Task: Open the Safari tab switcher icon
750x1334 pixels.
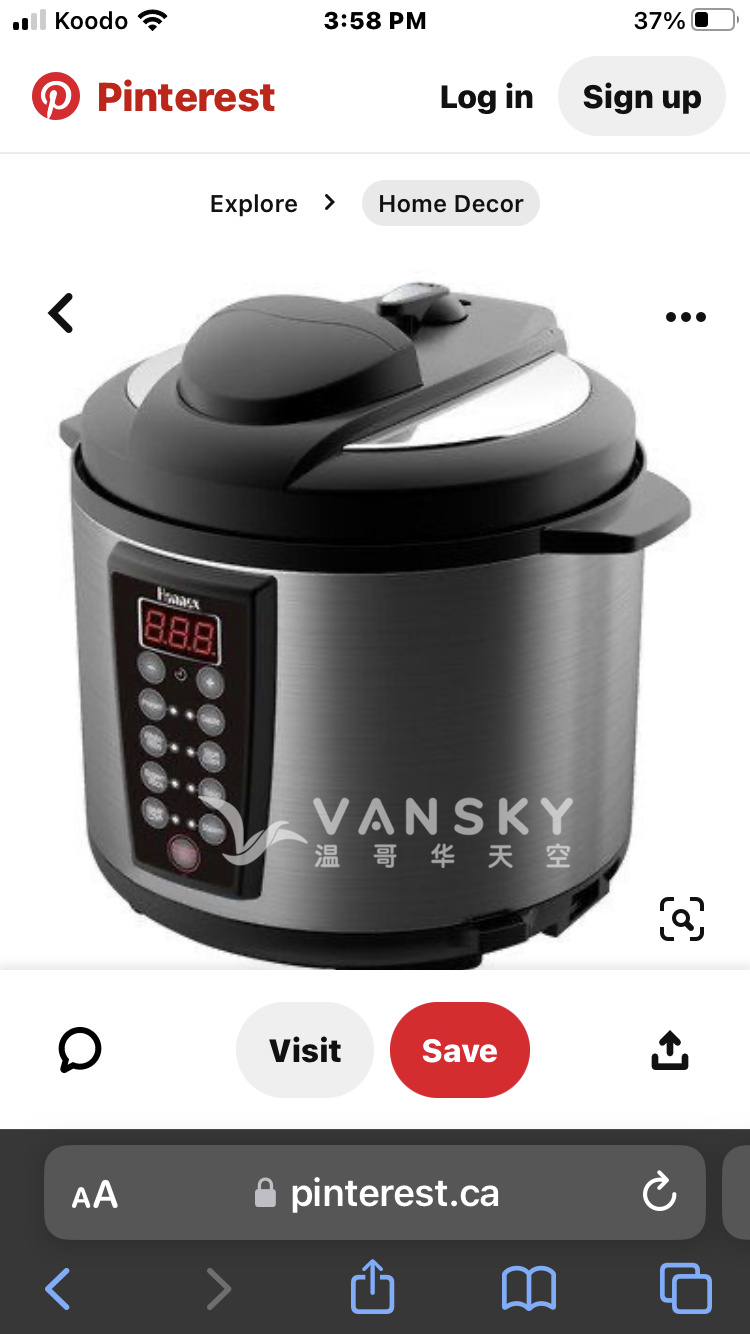Action: pos(685,1288)
